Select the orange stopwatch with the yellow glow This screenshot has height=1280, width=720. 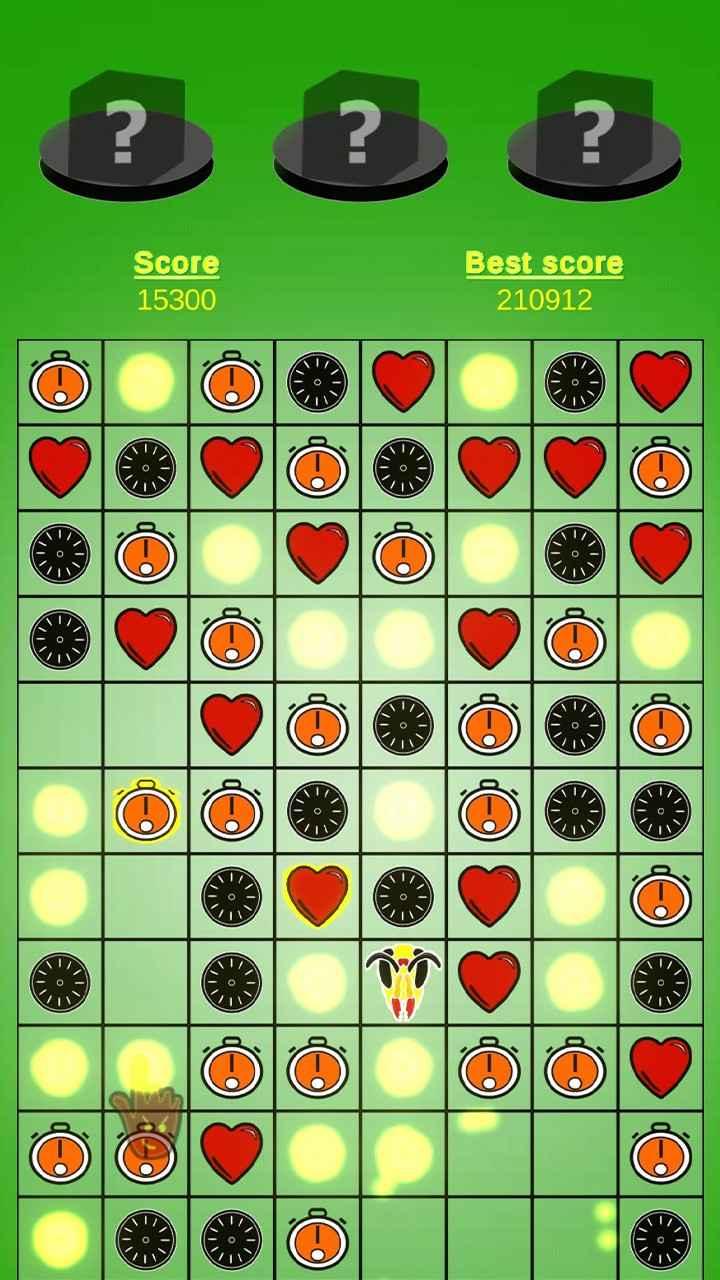coord(146,810)
